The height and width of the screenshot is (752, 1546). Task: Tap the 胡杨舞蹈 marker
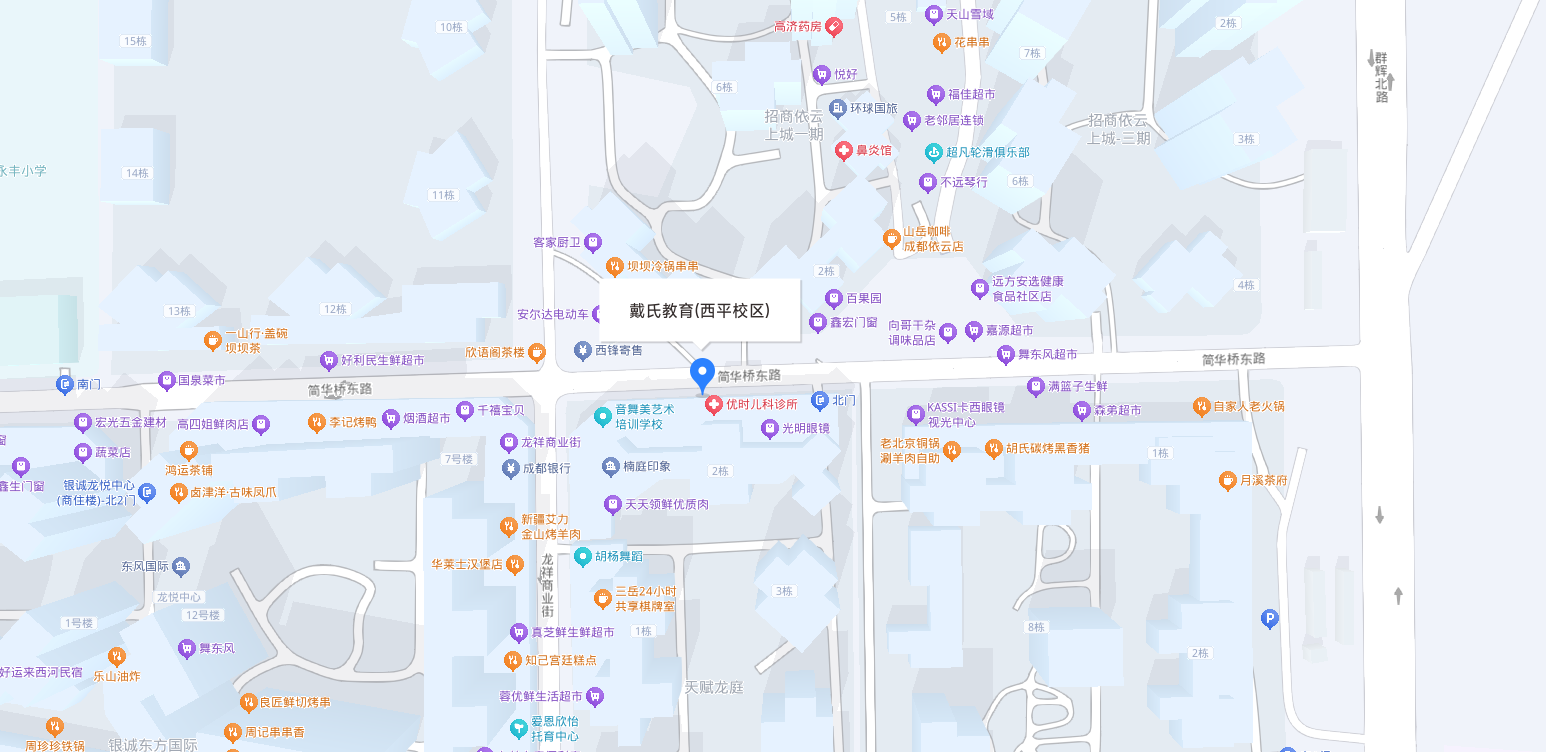[582, 557]
